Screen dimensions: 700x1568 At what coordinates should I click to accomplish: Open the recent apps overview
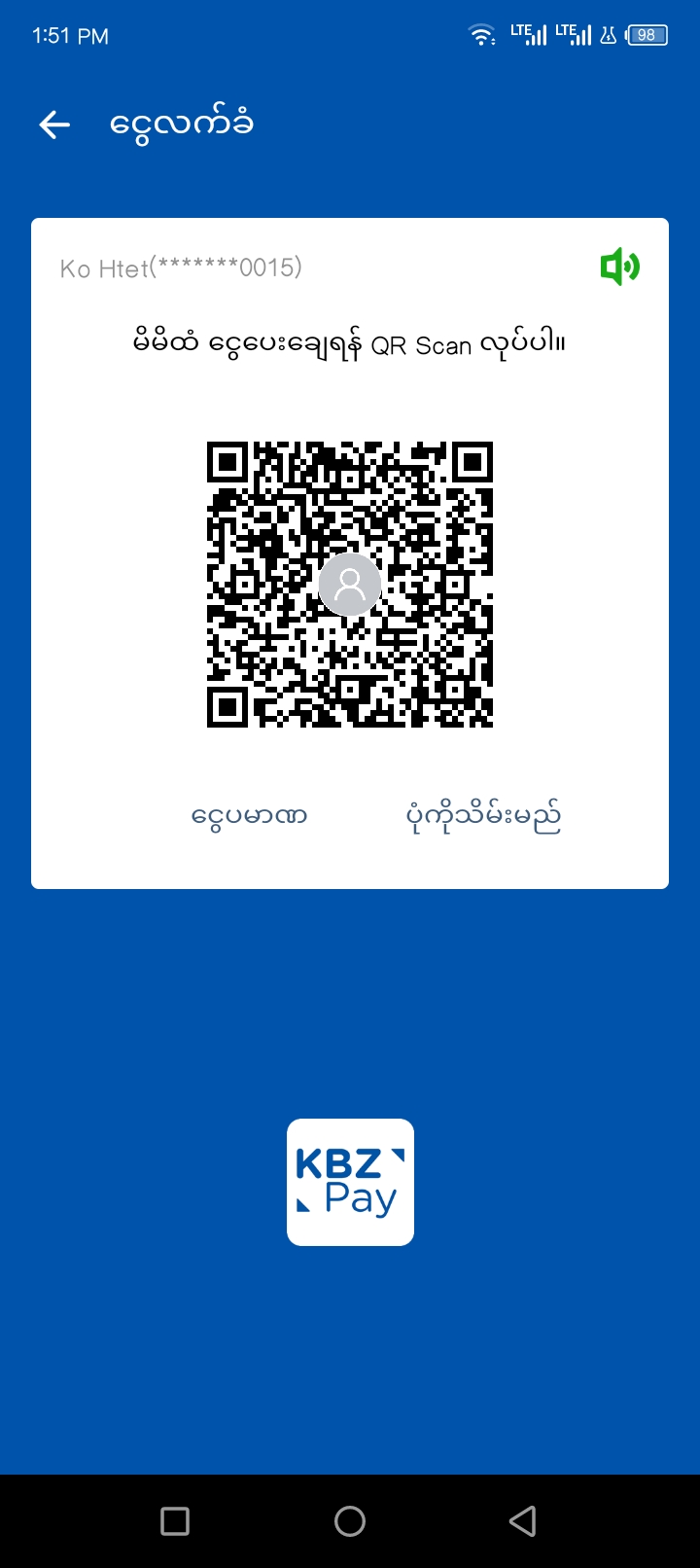point(175,1521)
